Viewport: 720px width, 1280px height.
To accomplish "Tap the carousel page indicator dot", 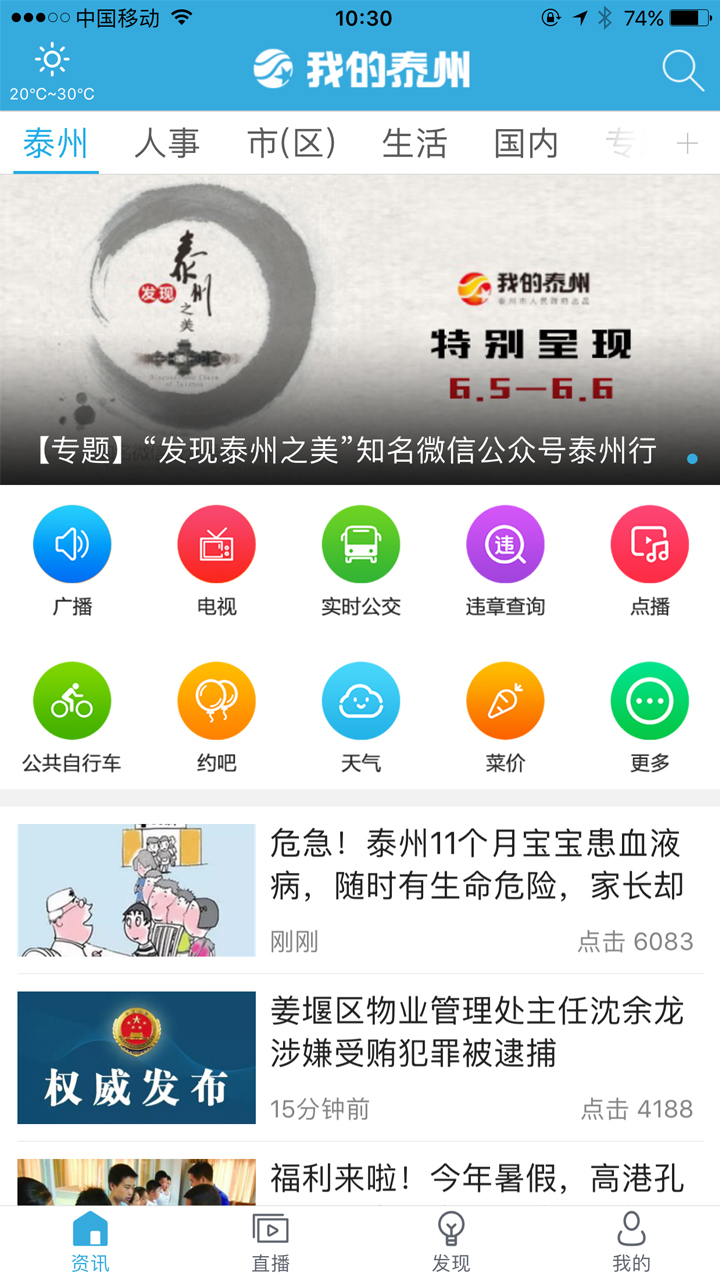I will click(x=692, y=456).
